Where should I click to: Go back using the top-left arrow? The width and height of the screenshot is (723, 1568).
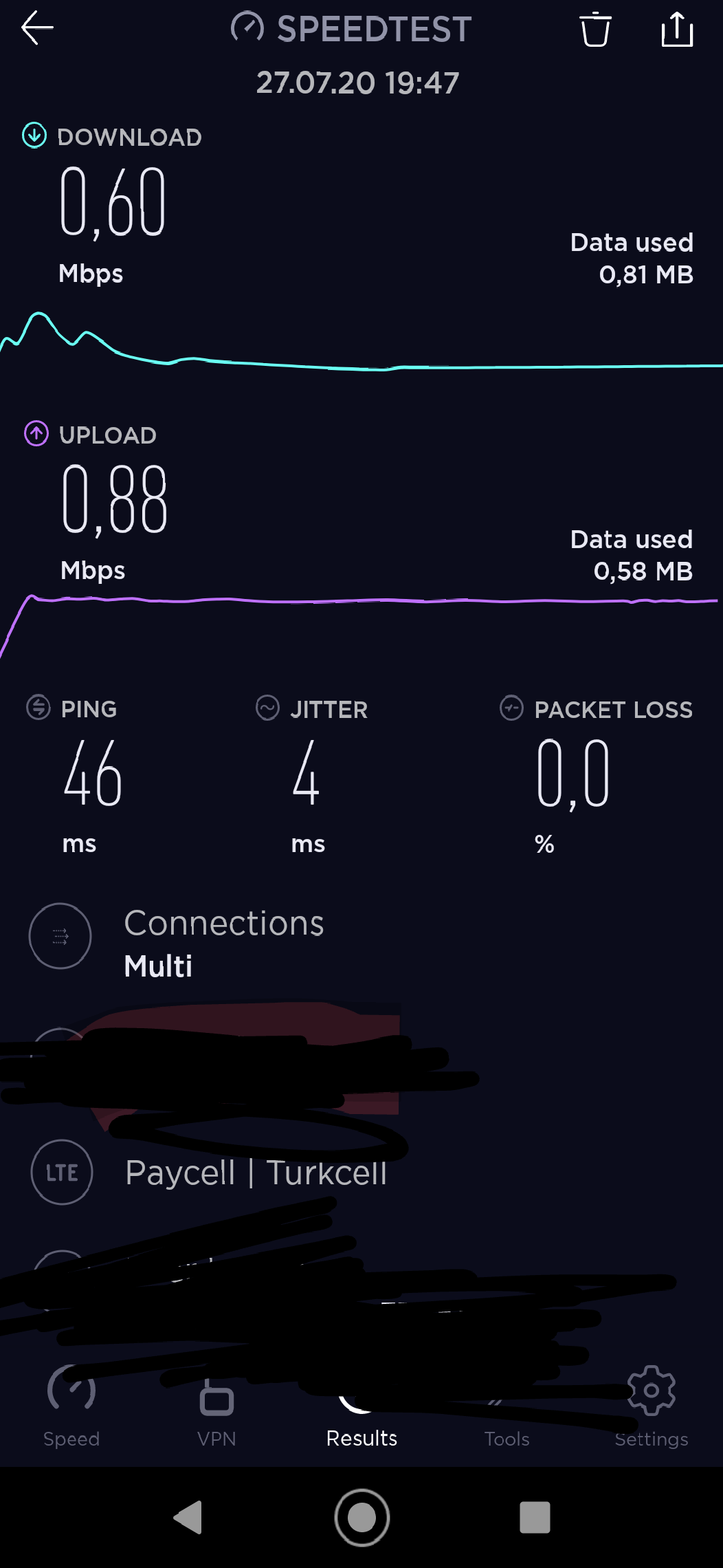click(x=37, y=28)
